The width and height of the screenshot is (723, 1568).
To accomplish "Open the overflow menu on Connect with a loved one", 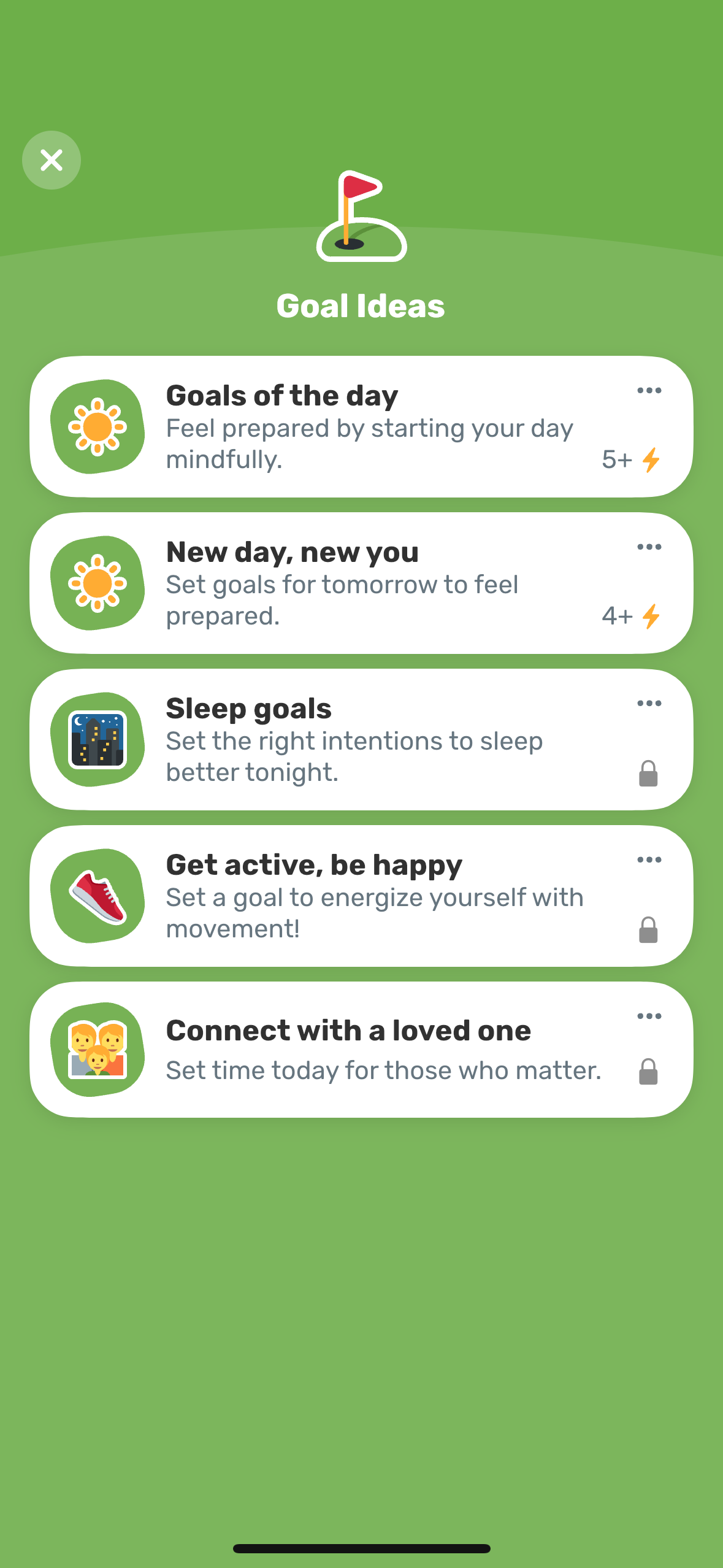I will click(x=648, y=1016).
